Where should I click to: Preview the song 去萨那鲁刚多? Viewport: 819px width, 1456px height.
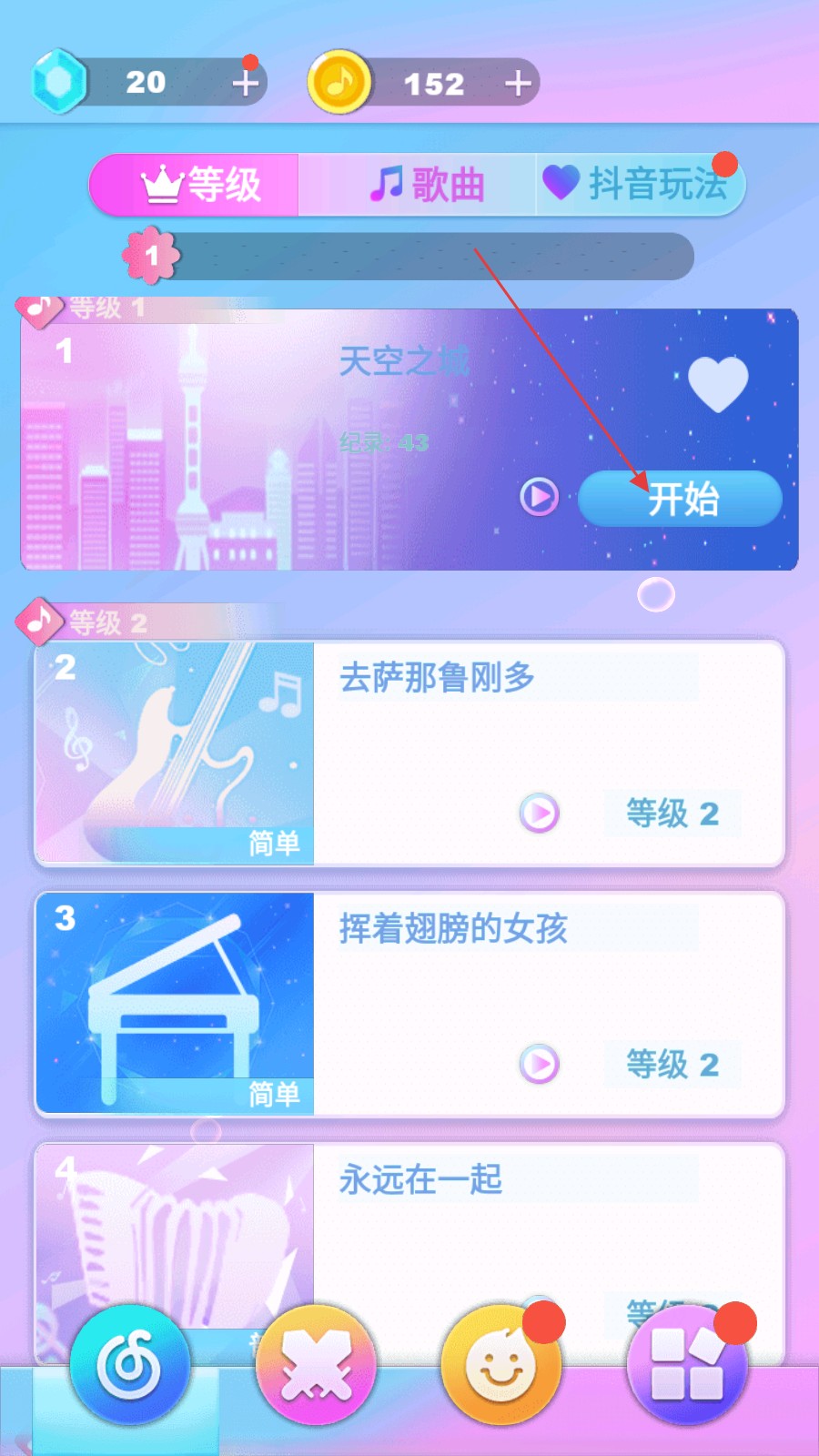539,813
